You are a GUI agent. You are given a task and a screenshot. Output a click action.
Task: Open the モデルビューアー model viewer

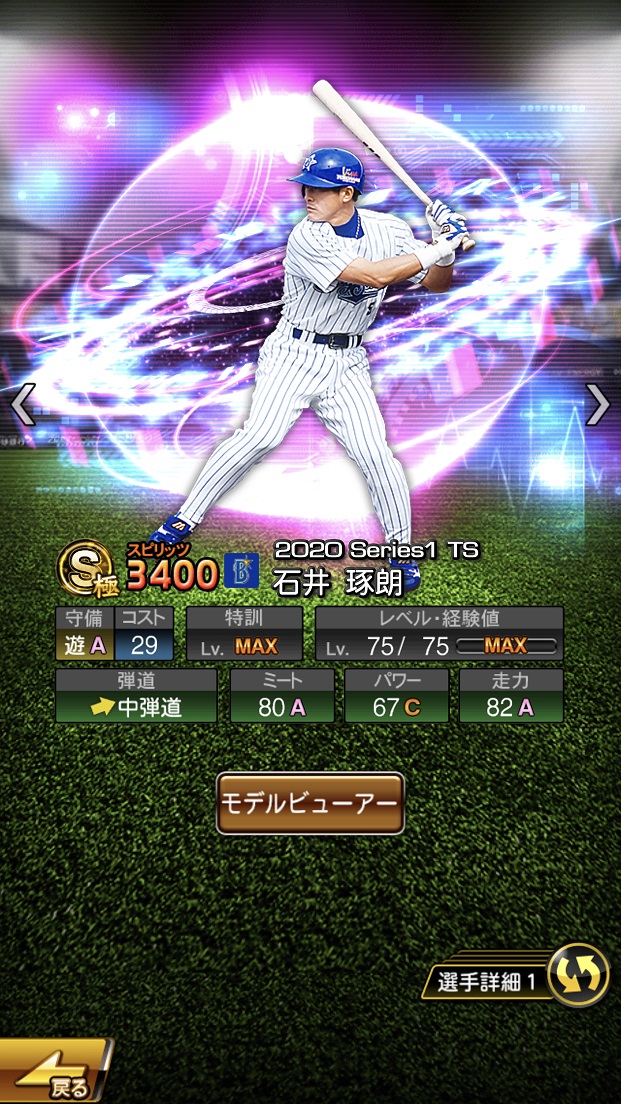pyautogui.click(x=310, y=803)
